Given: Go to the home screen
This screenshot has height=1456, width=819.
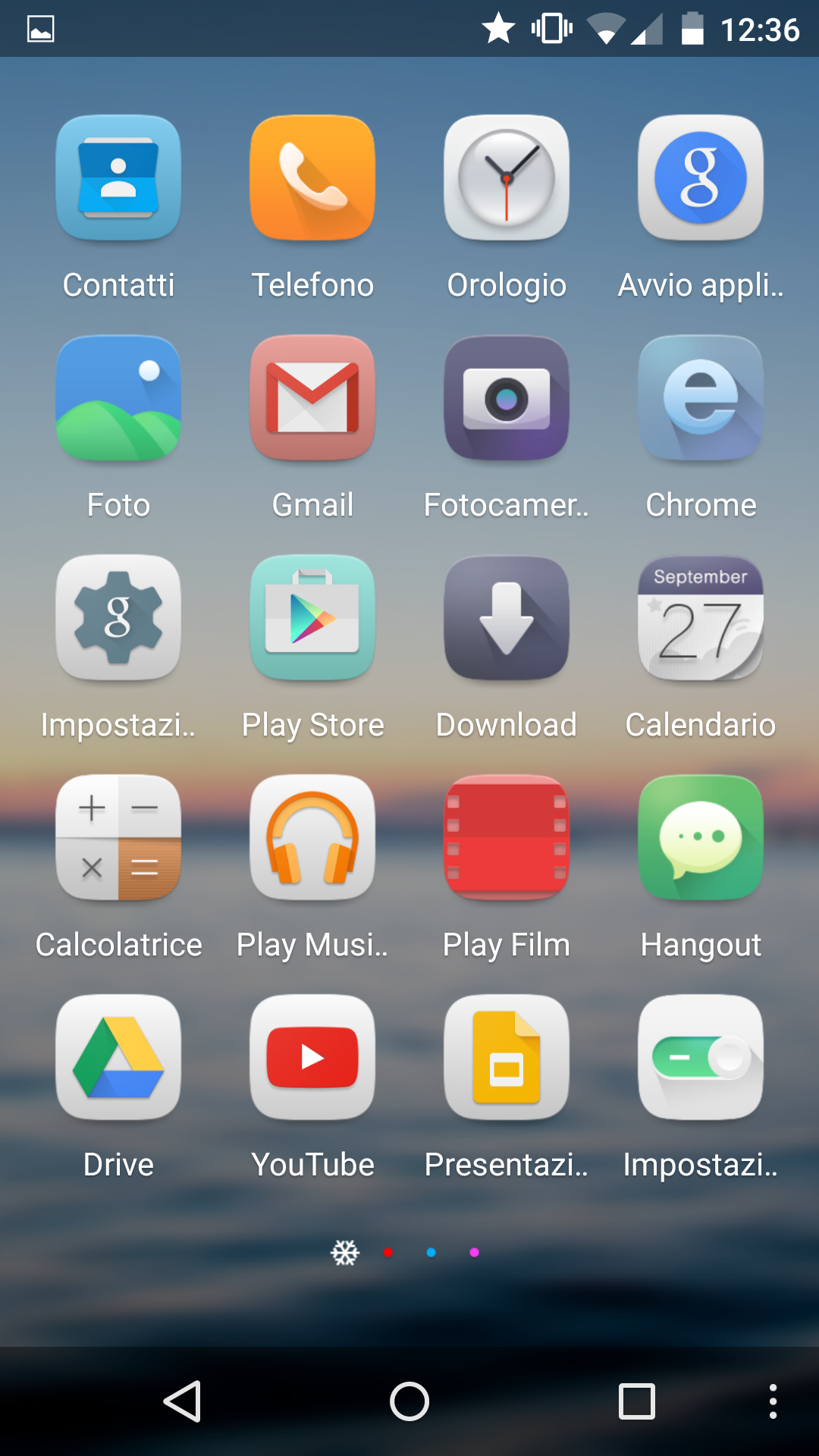Looking at the screenshot, I should pyautogui.click(x=409, y=1401).
